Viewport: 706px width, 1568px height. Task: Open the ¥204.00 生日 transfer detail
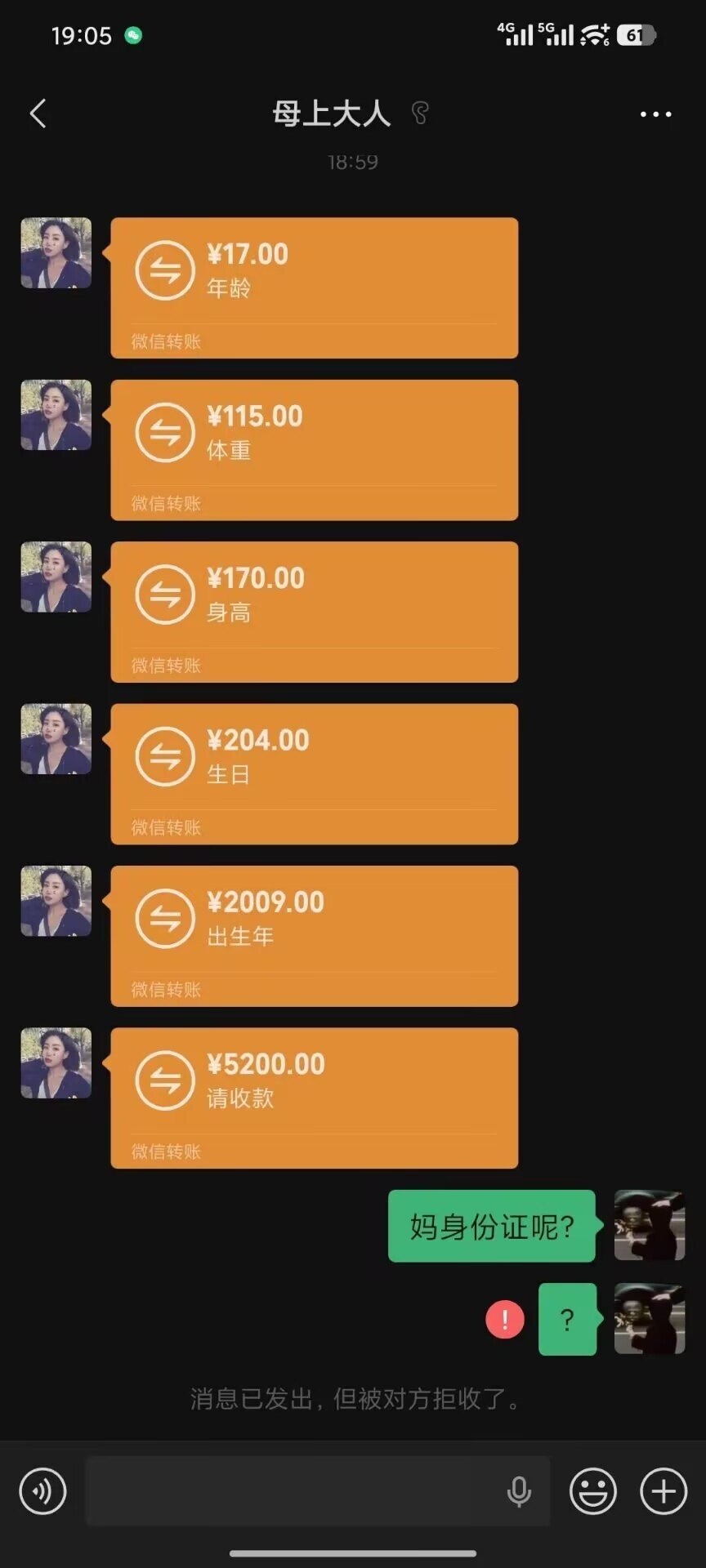tap(314, 773)
